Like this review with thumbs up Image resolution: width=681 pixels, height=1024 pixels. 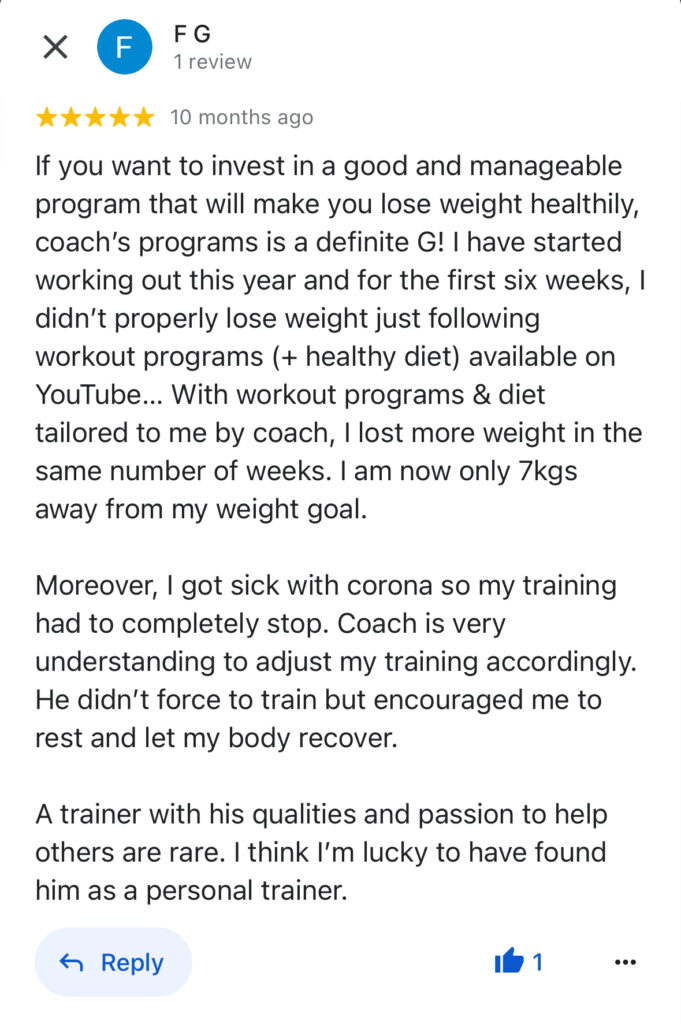[x=509, y=962]
